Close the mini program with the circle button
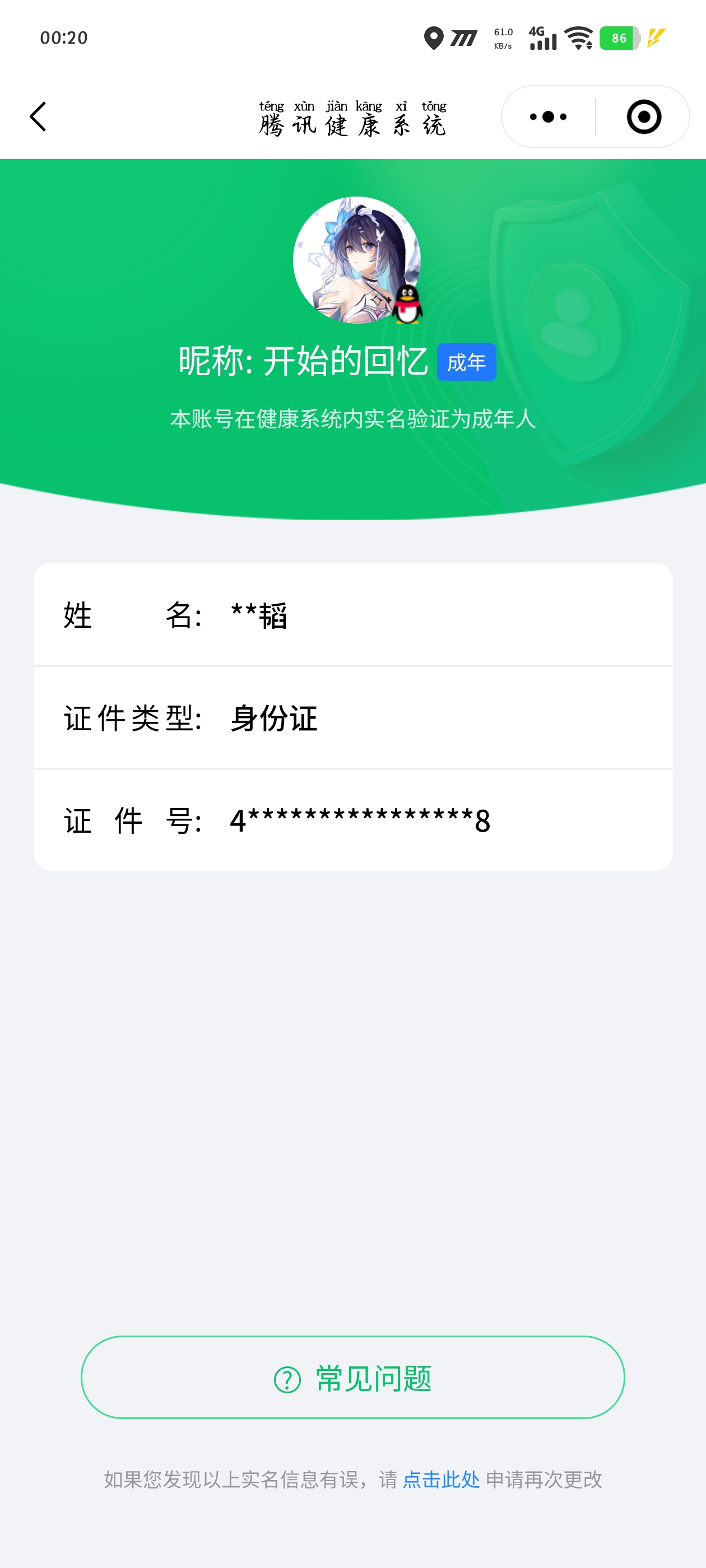 pos(643,117)
